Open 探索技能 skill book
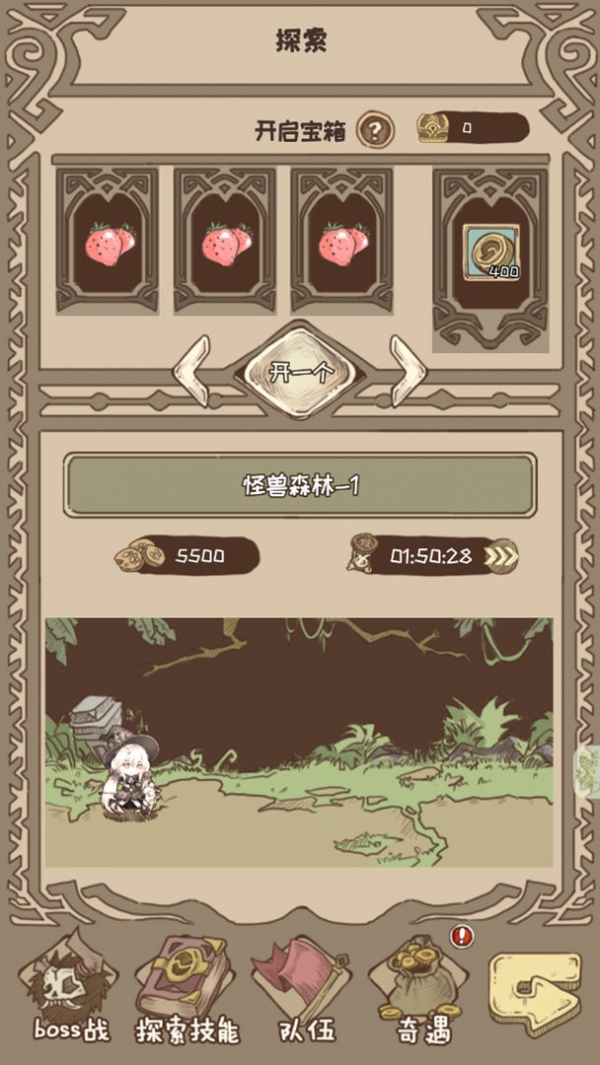 coord(186,990)
